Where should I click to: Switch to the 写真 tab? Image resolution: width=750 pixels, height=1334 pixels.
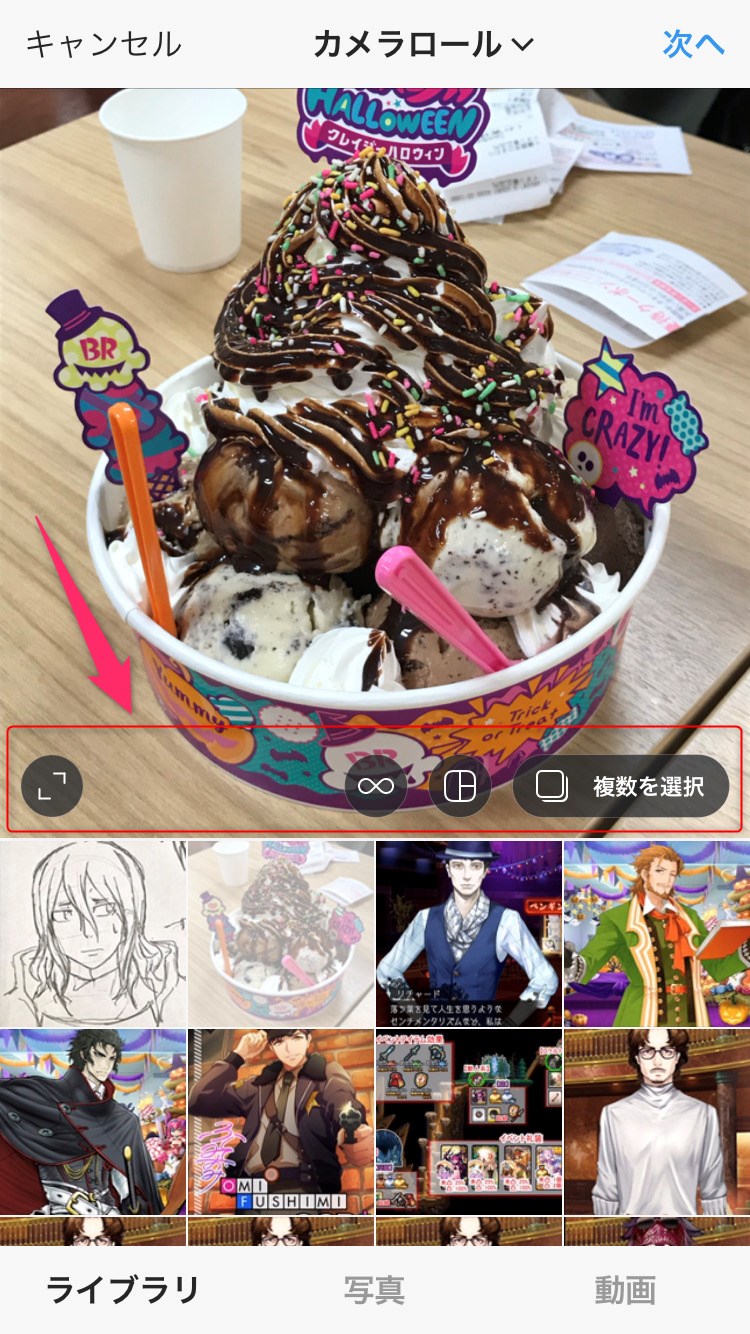pyautogui.click(x=374, y=1290)
